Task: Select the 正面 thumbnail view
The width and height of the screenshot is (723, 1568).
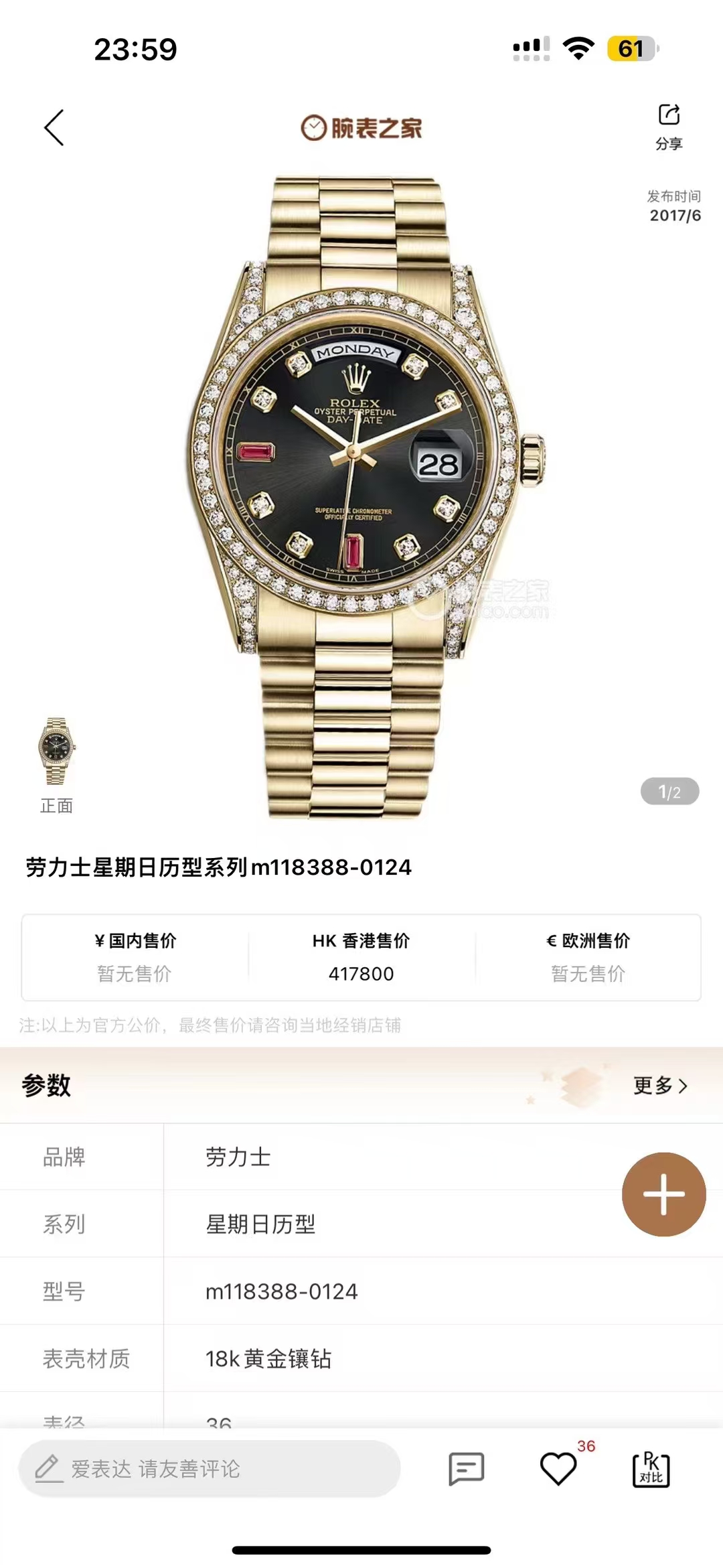Action: 56,764
